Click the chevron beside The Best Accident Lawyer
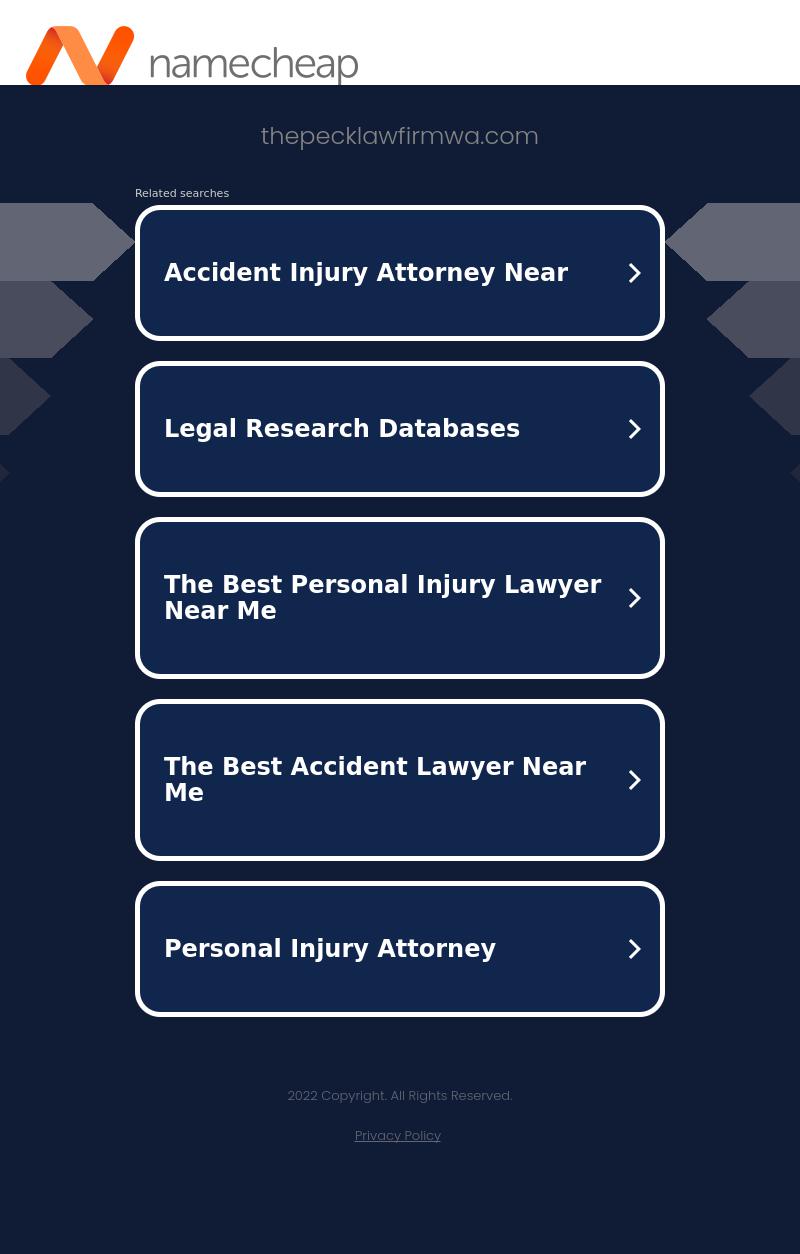The image size is (800, 1254). pyautogui.click(x=634, y=780)
